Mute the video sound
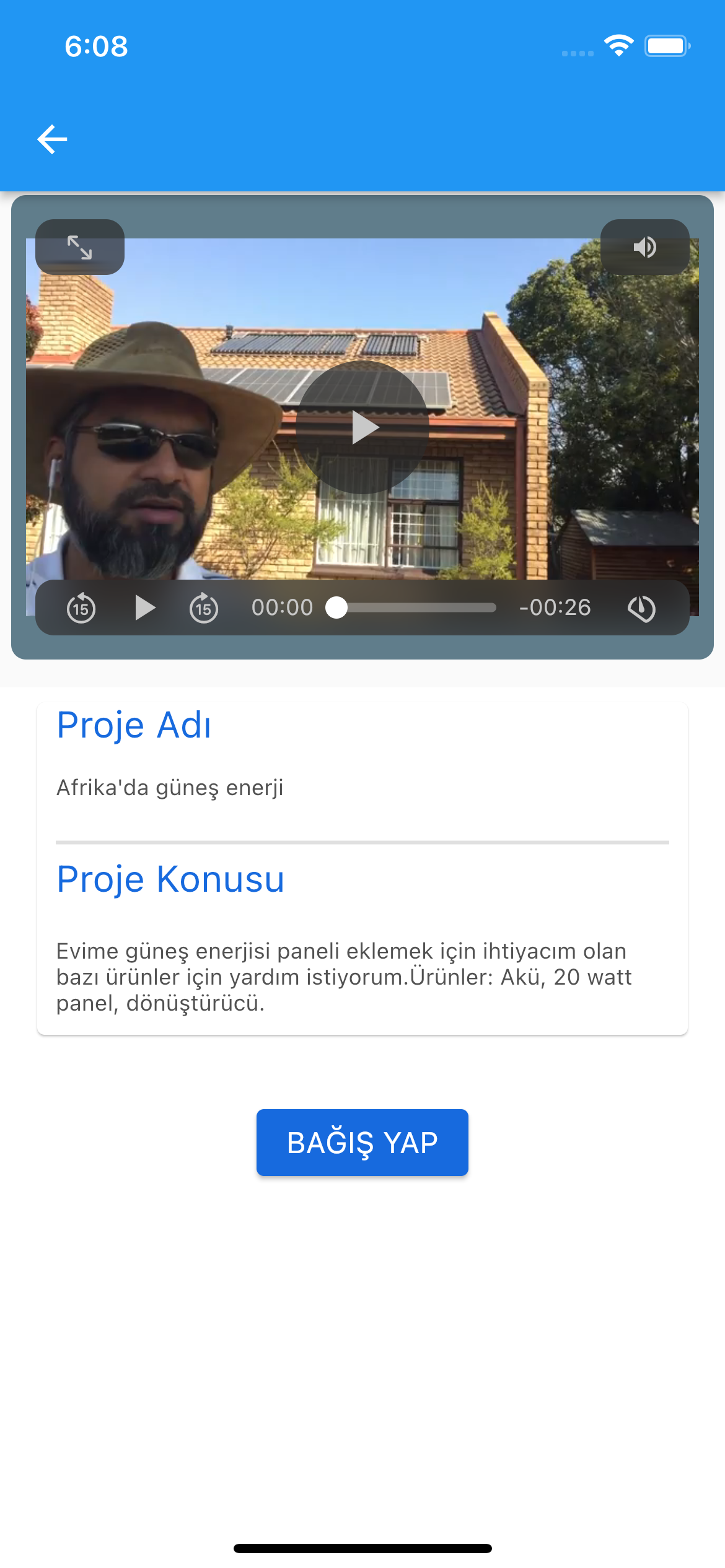The width and height of the screenshot is (725, 1568). coord(644,247)
